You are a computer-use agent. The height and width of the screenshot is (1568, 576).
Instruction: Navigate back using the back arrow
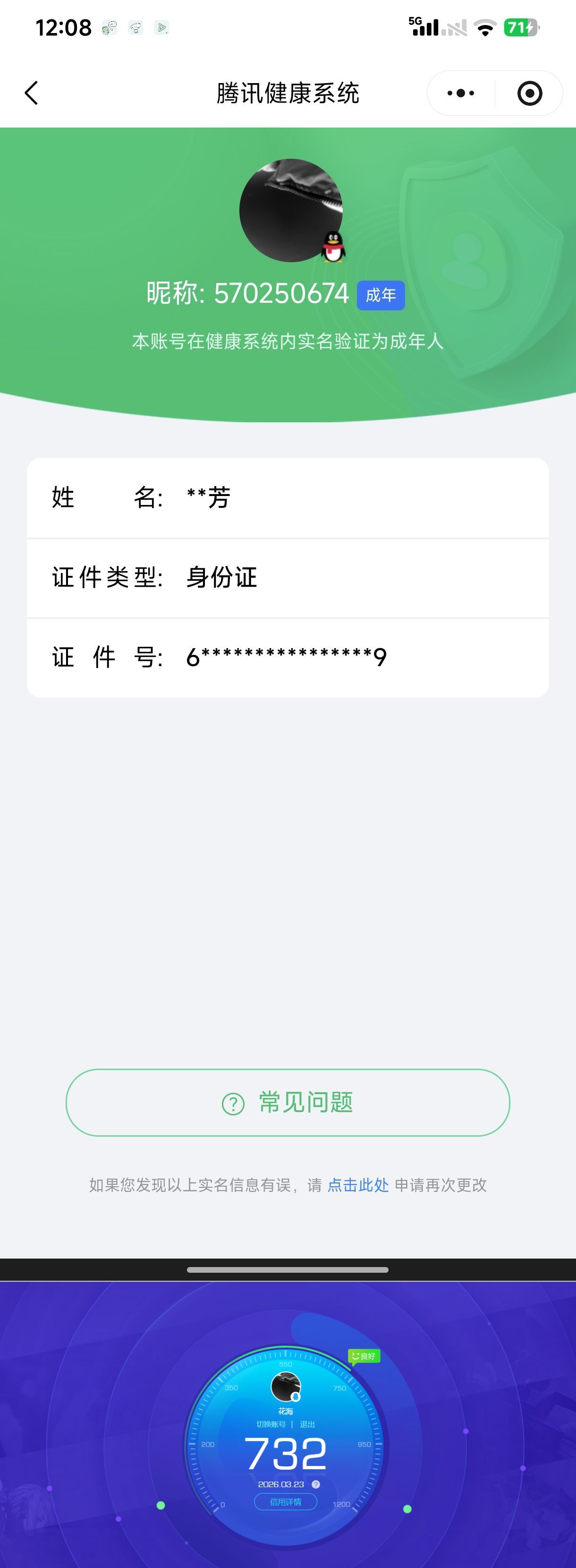point(30,93)
